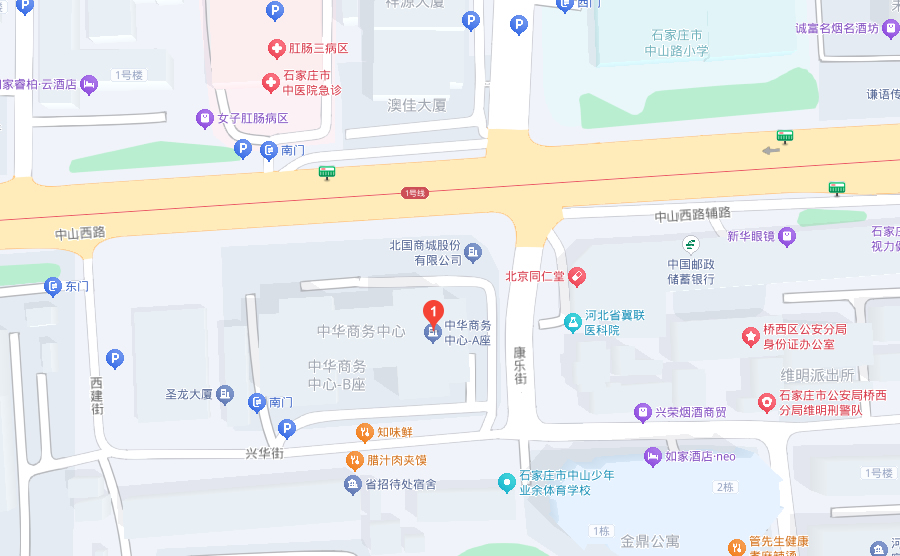Select the 圣龙大厦 building marker

(x=226, y=395)
